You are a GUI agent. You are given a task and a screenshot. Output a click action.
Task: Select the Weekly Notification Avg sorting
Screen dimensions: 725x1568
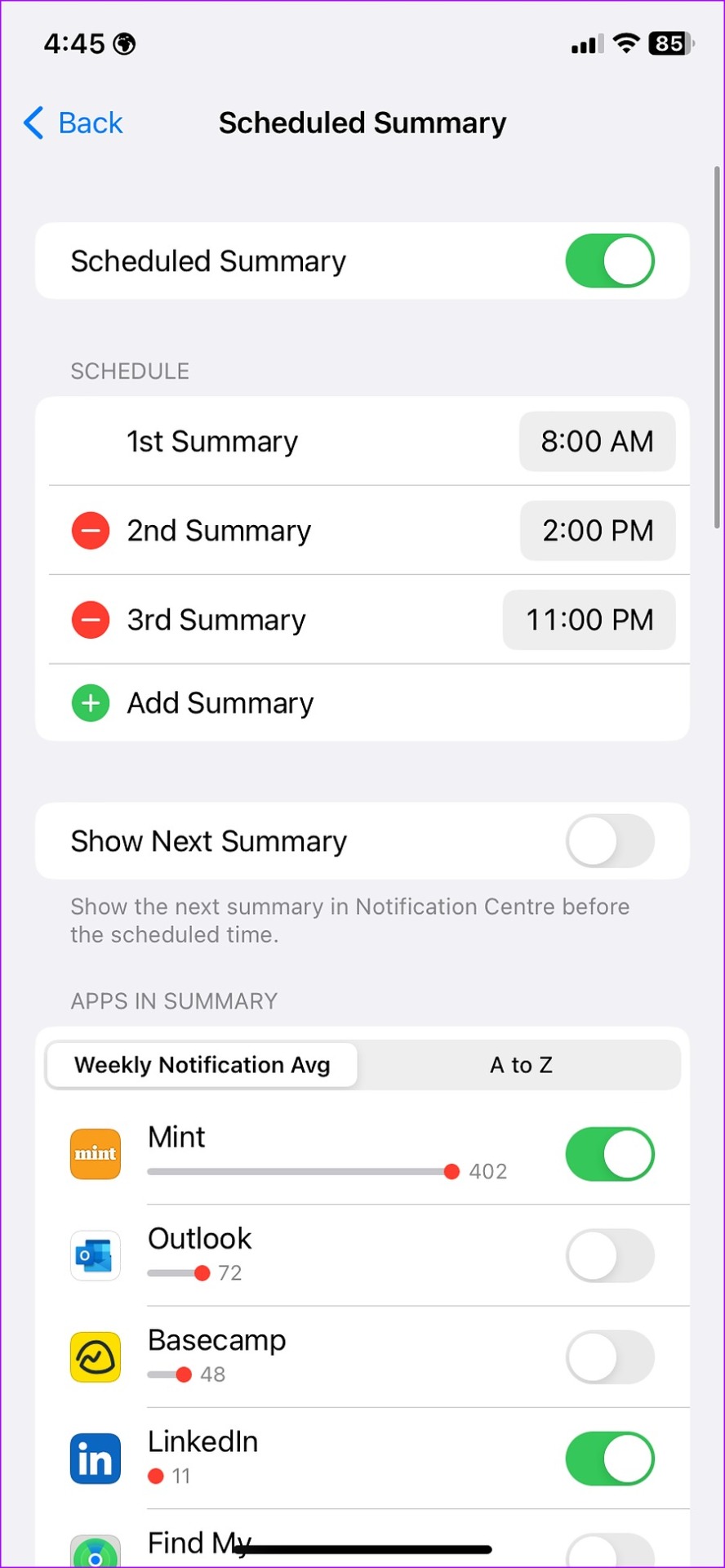(202, 1065)
